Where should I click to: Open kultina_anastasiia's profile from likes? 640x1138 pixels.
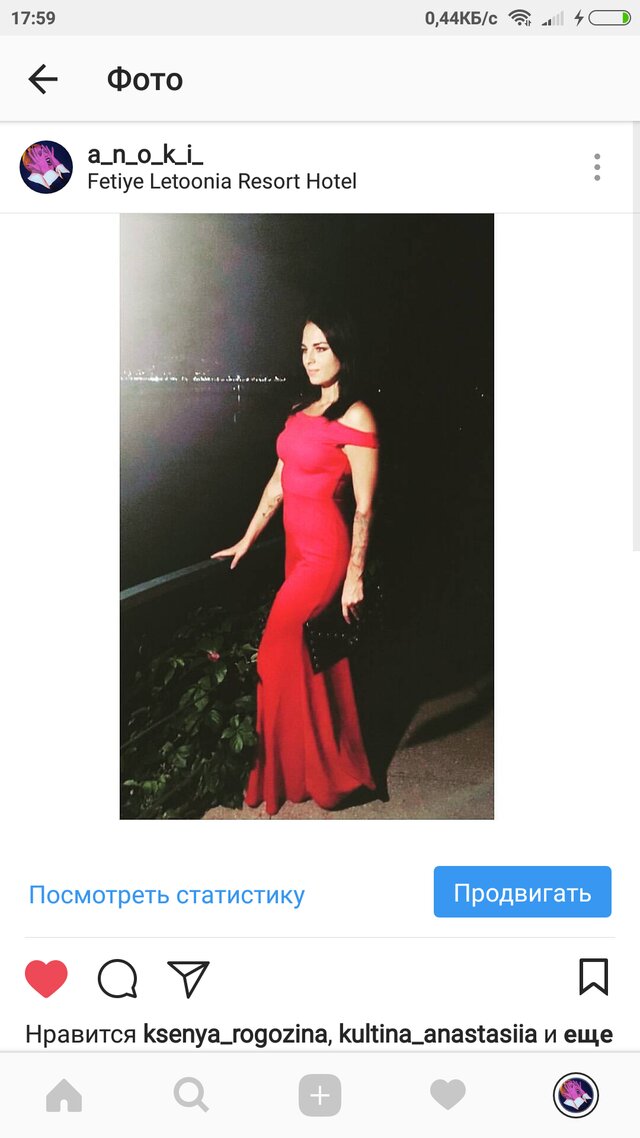tap(438, 1034)
